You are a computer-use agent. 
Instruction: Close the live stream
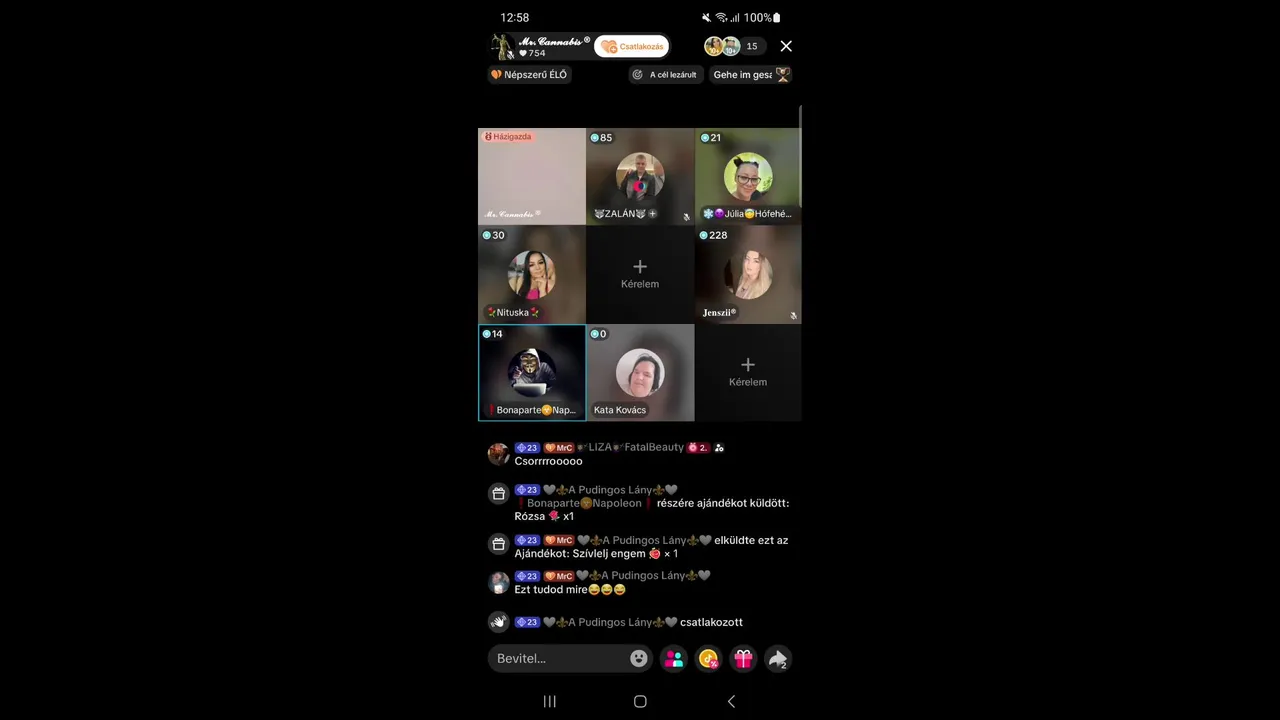pos(786,46)
